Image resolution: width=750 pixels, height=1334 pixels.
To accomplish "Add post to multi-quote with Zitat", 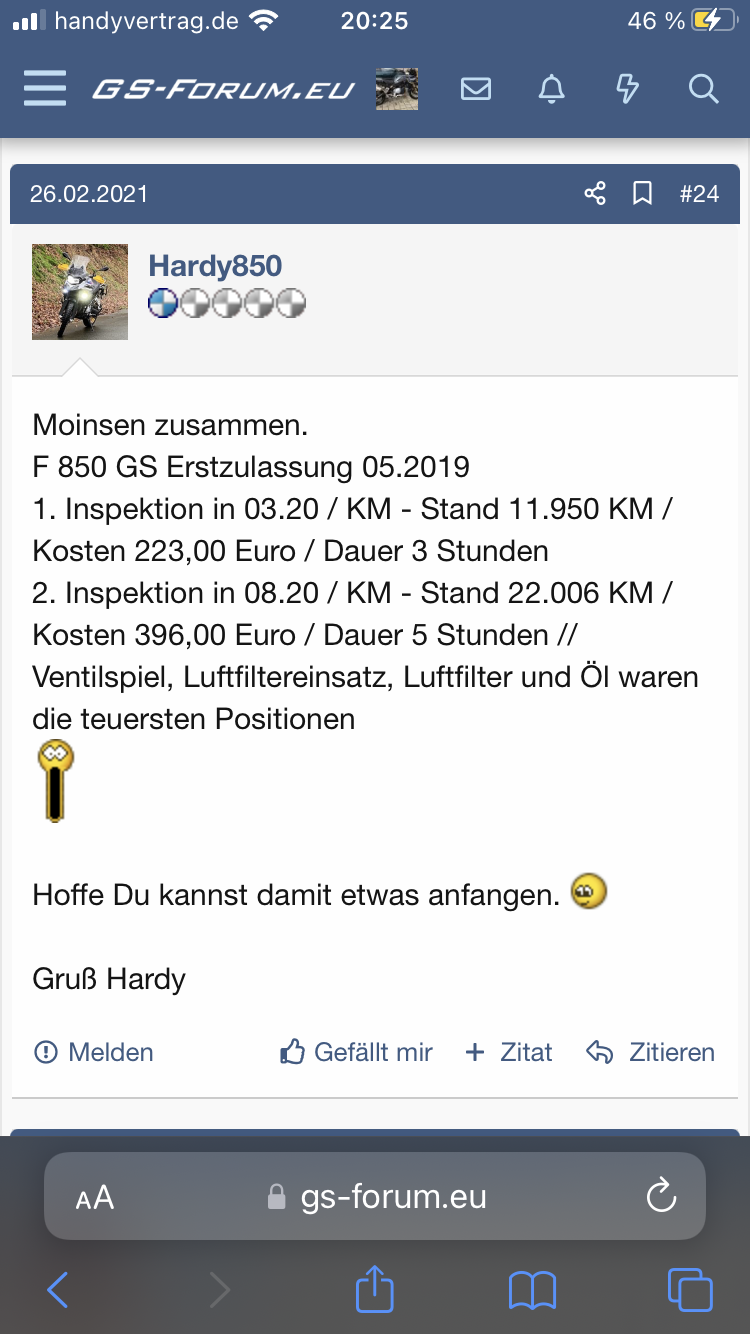I will click(x=509, y=1052).
